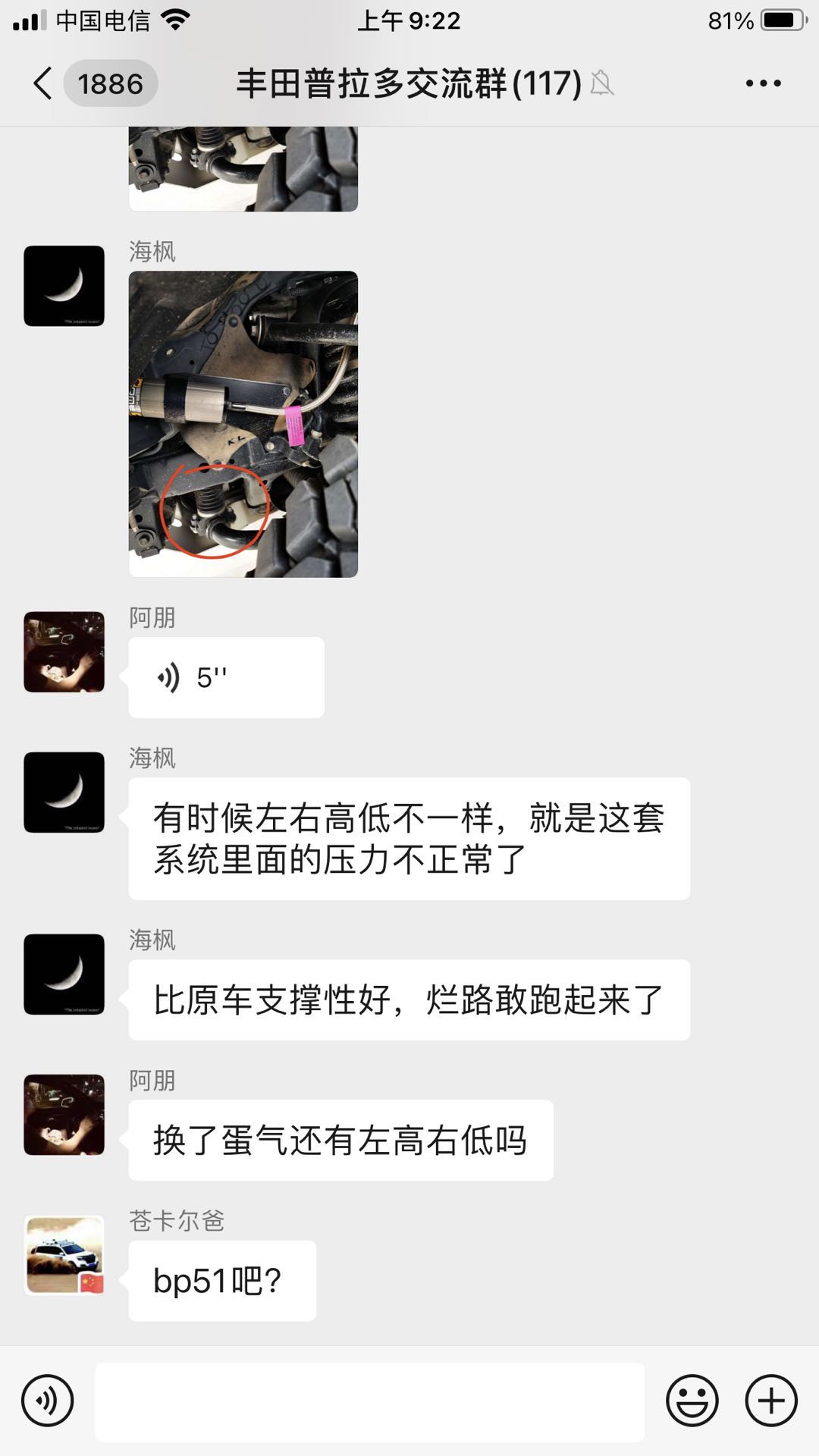Screen dimensions: 819x1456
Task: Go back to the chat list
Action: [44, 83]
